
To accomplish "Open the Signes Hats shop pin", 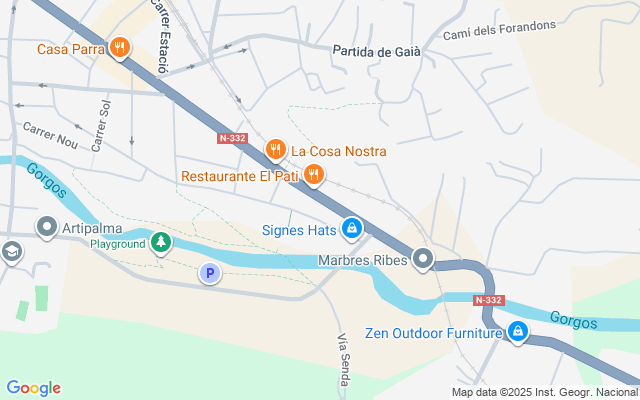I will tap(351, 229).
